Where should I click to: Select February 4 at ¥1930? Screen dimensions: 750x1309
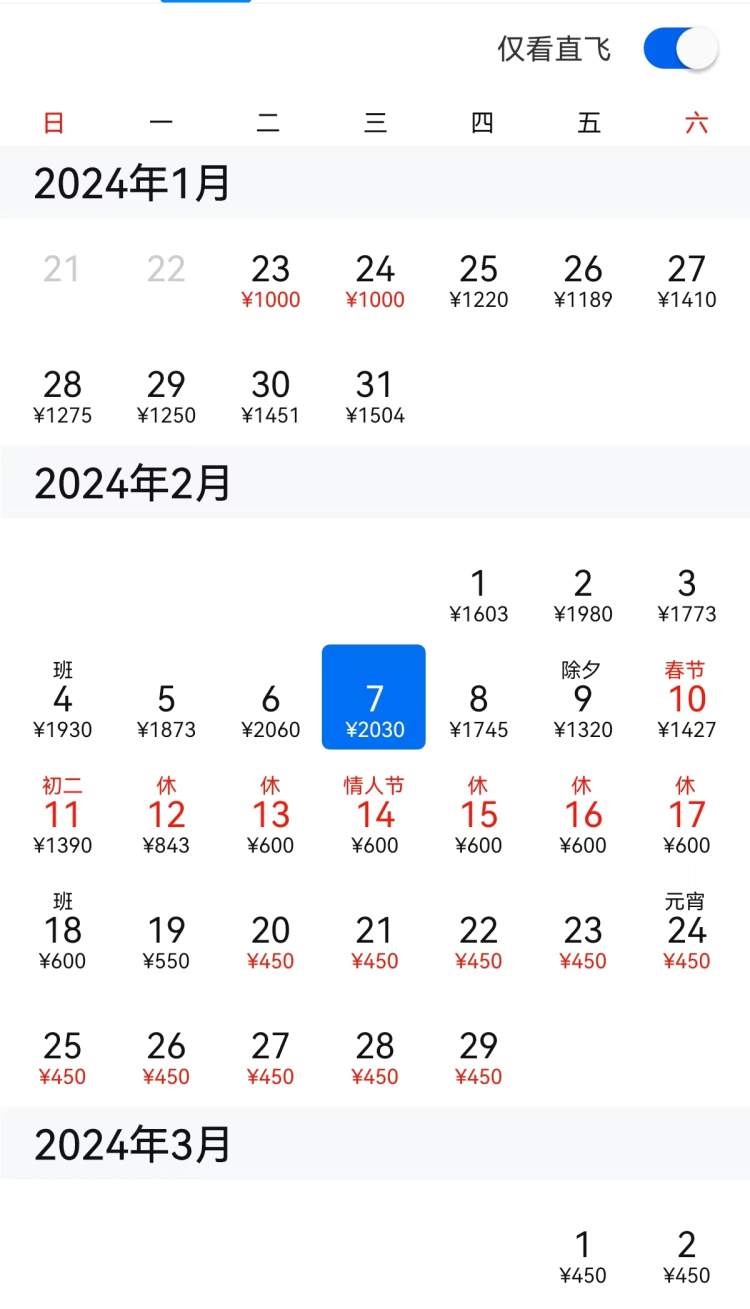[62, 699]
